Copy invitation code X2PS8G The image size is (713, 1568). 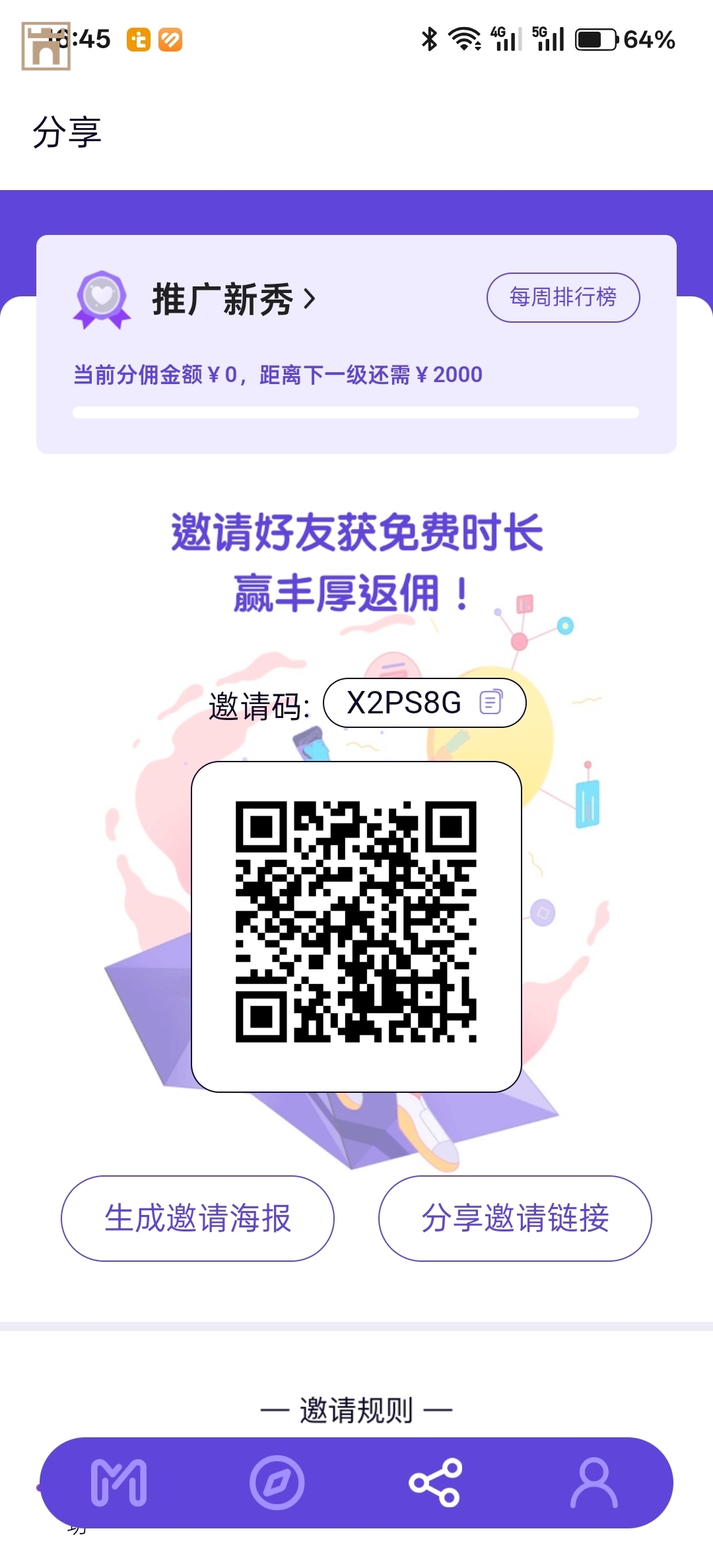pos(491,702)
